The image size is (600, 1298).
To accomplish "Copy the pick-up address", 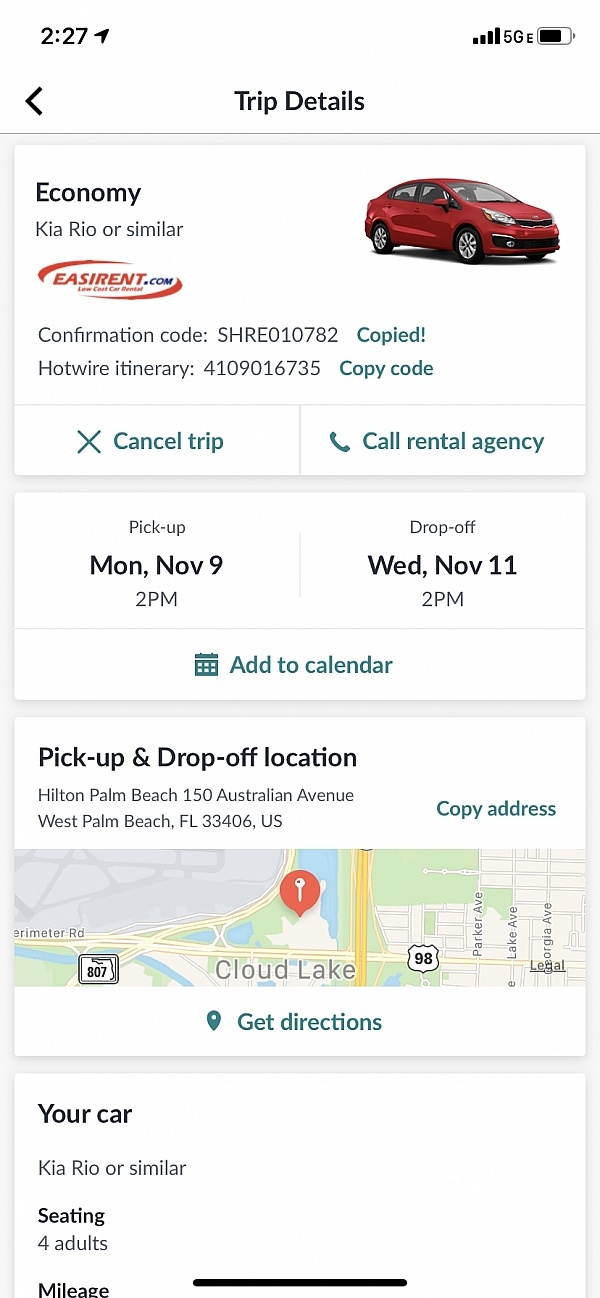I will click(496, 809).
